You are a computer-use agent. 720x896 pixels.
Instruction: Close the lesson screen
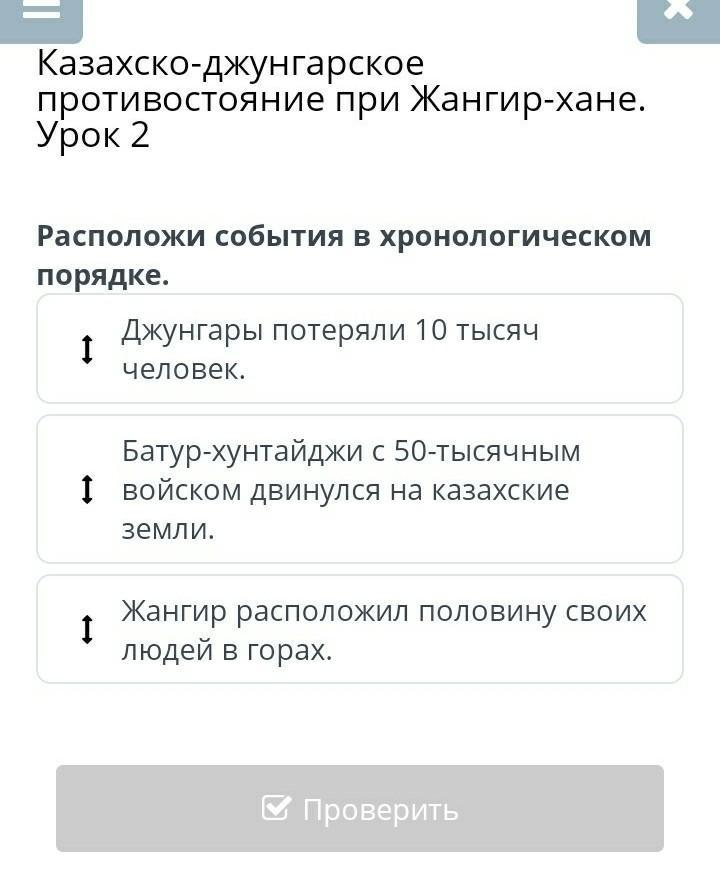(x=677, y=14)
